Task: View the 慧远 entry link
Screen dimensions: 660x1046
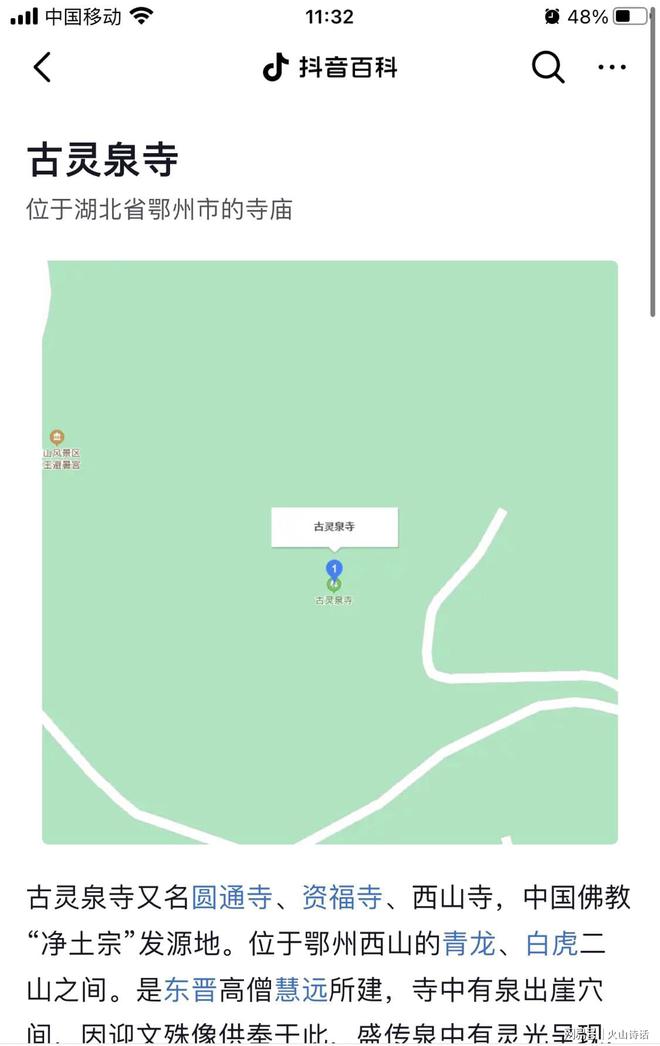Action: pyautogui.click(x=301, y=991)
